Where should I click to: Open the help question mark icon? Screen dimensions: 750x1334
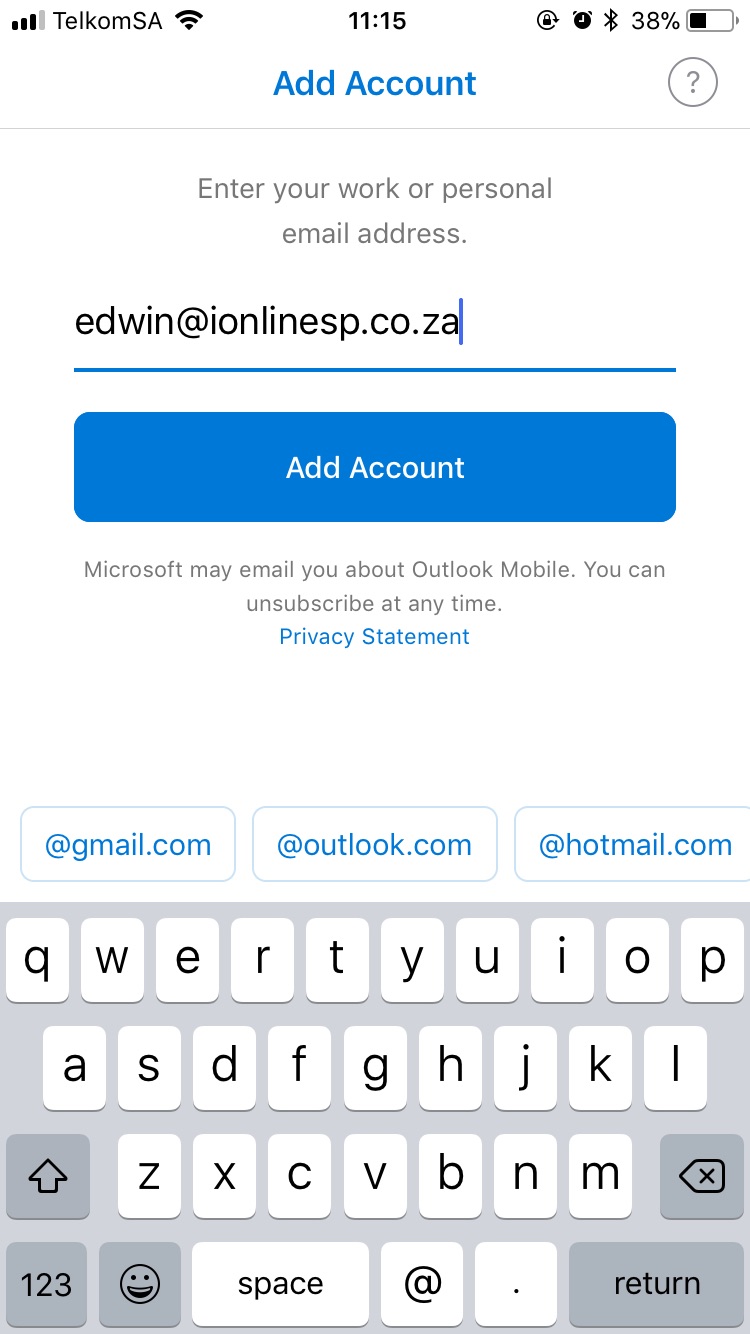pyautogui.click(x=693, y=83)
